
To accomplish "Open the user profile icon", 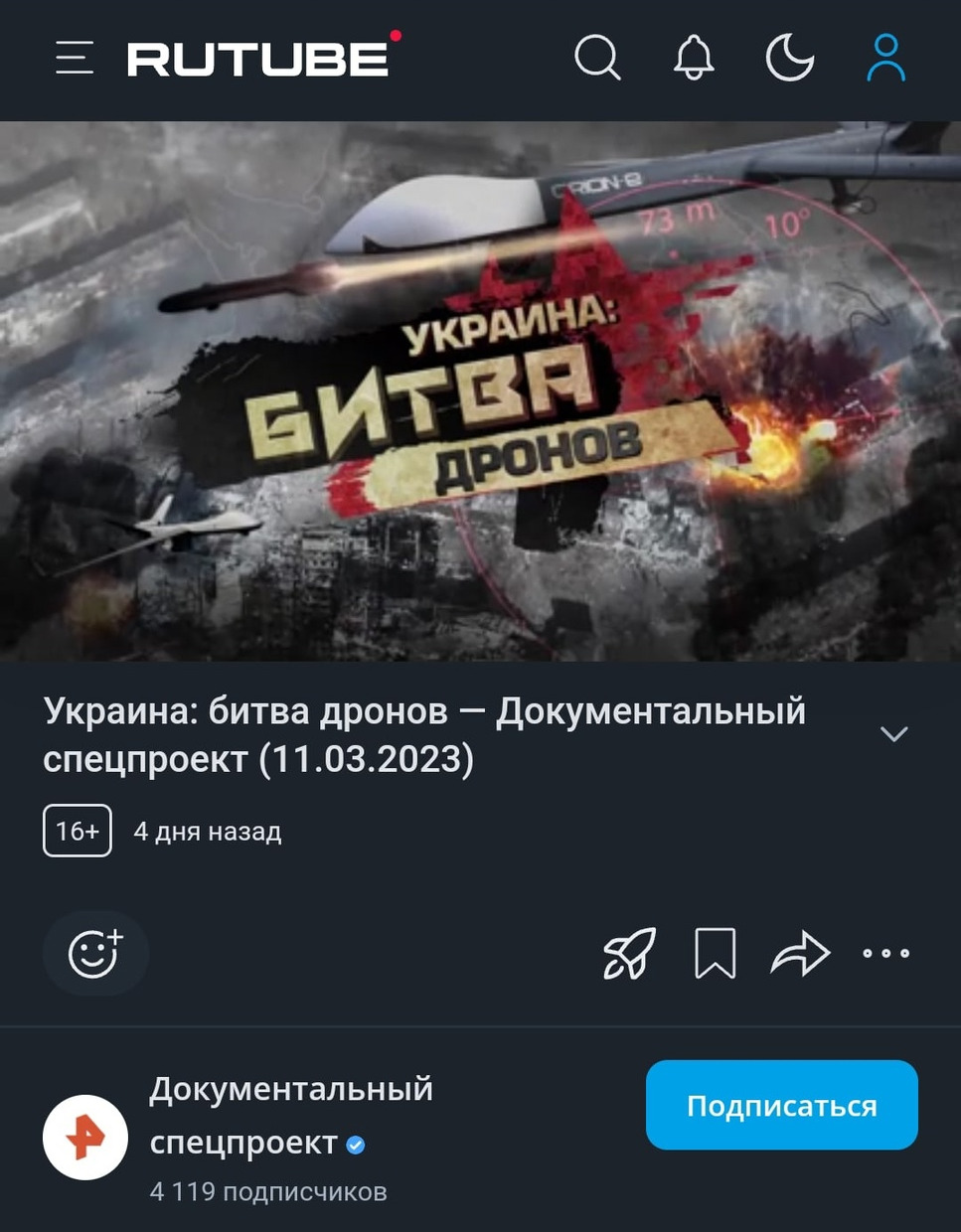I will click(x=885, y=58).
